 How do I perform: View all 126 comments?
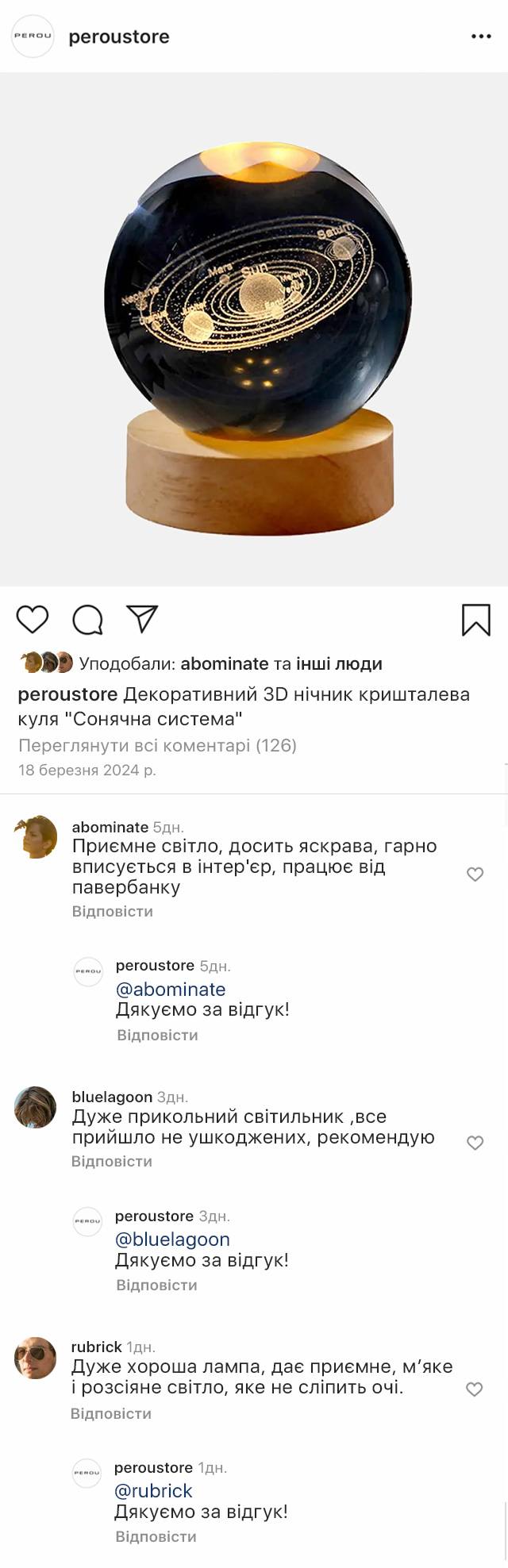(x=157, y=745)
